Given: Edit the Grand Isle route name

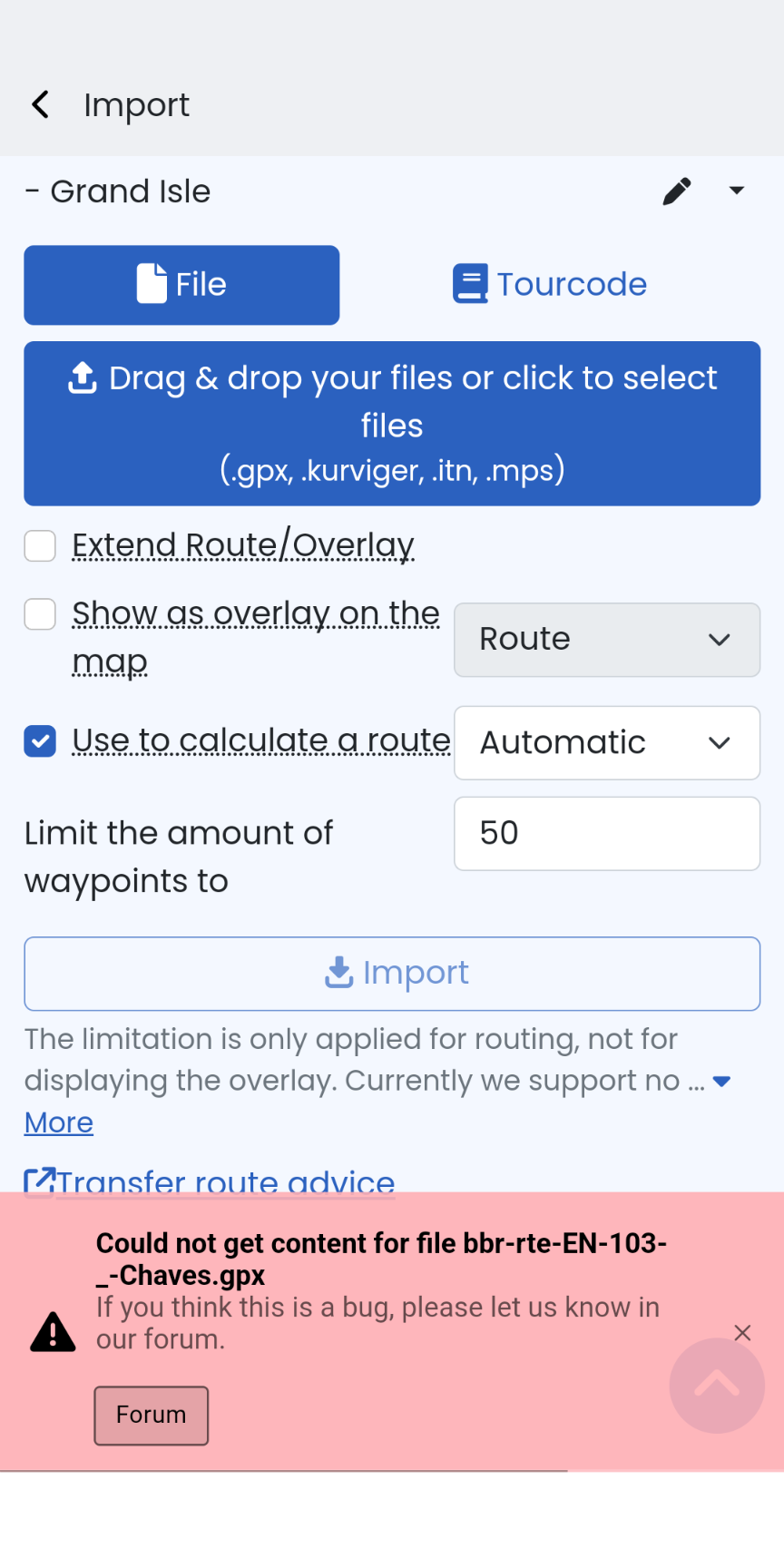Looking at the screenshot, I should tap(676, 191).
